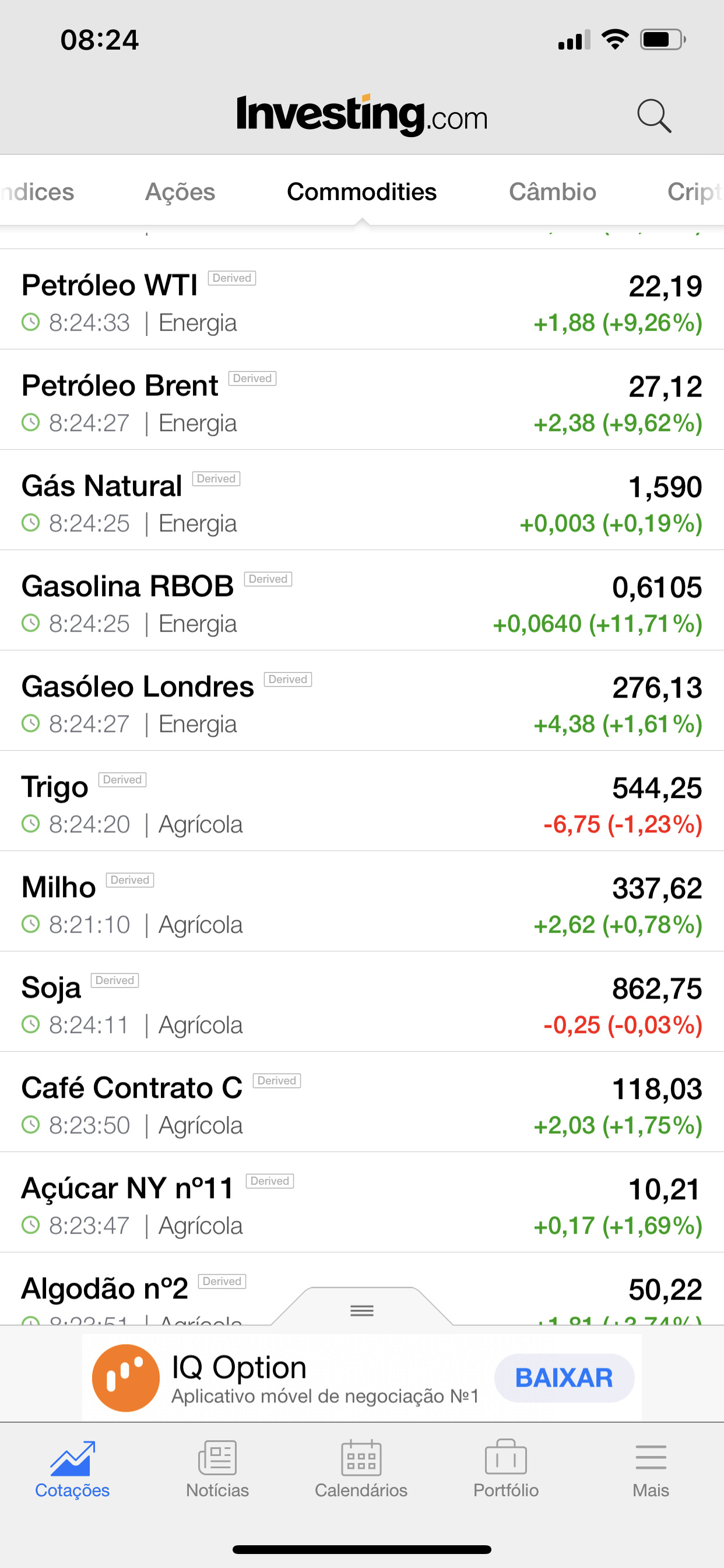Screen dimensions: 724x1568
Task: Open the search magnifier icon
Action: (654, 116)
